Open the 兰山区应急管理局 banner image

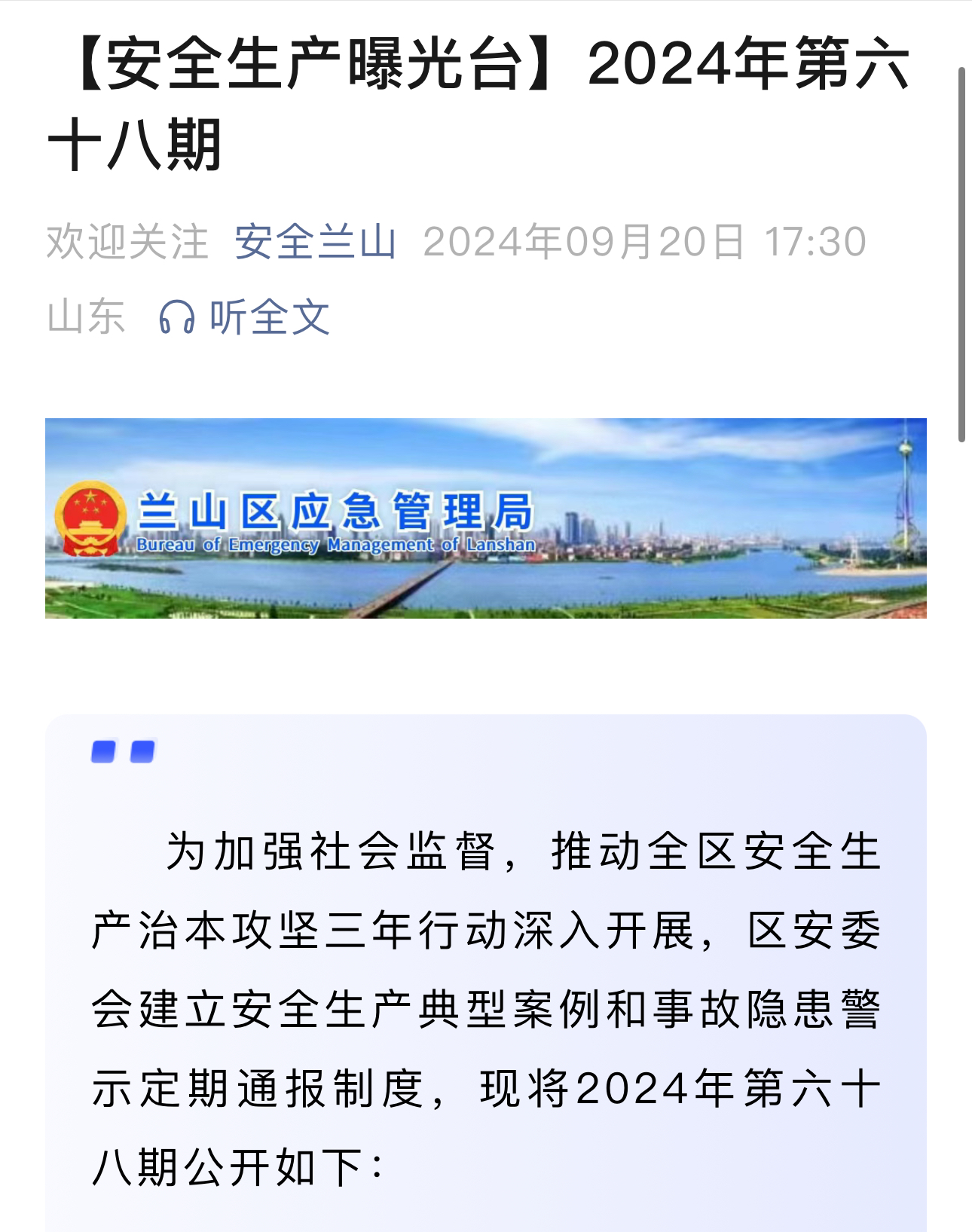485,518
